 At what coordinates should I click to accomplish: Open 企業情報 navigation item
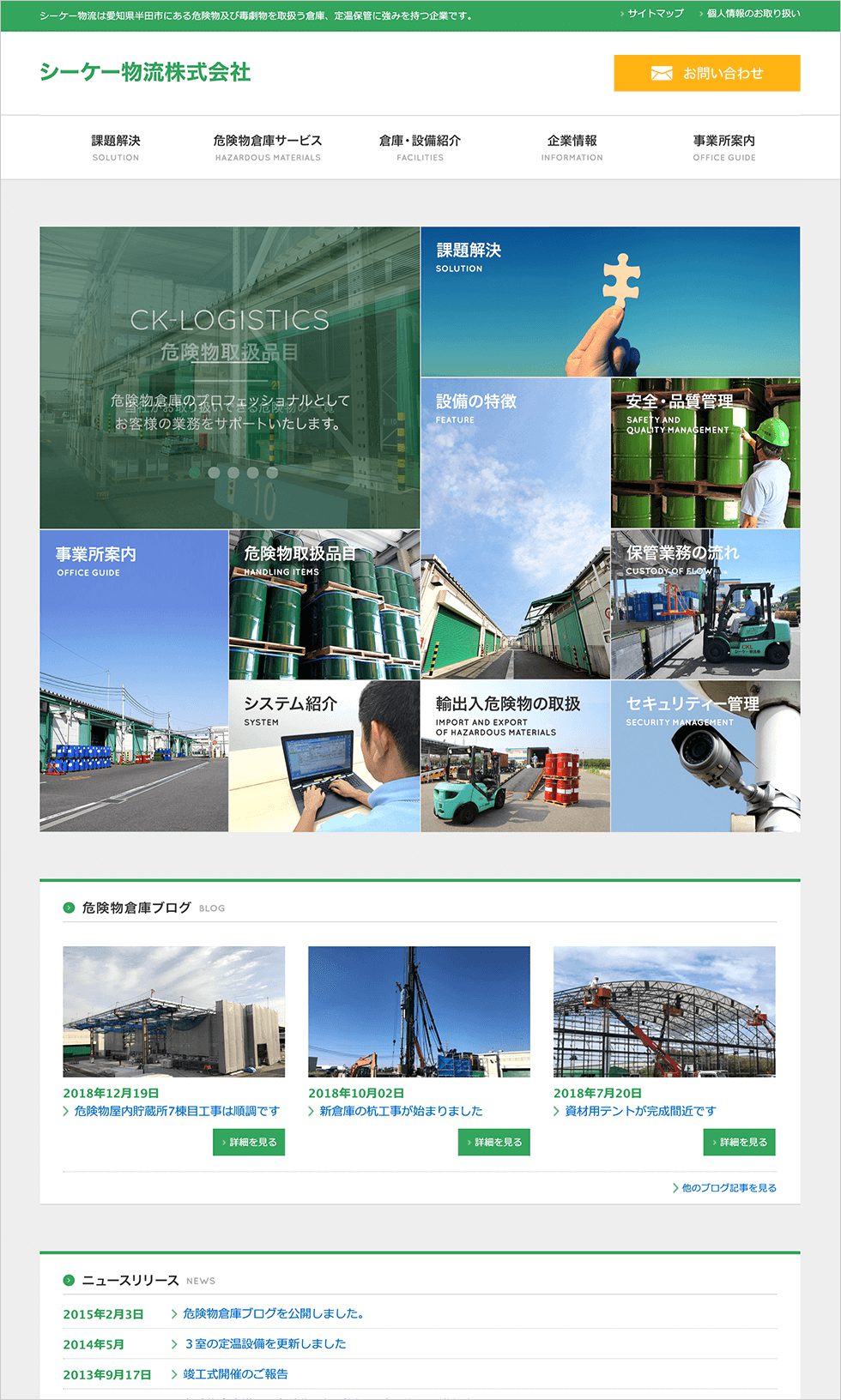[572, 147]
